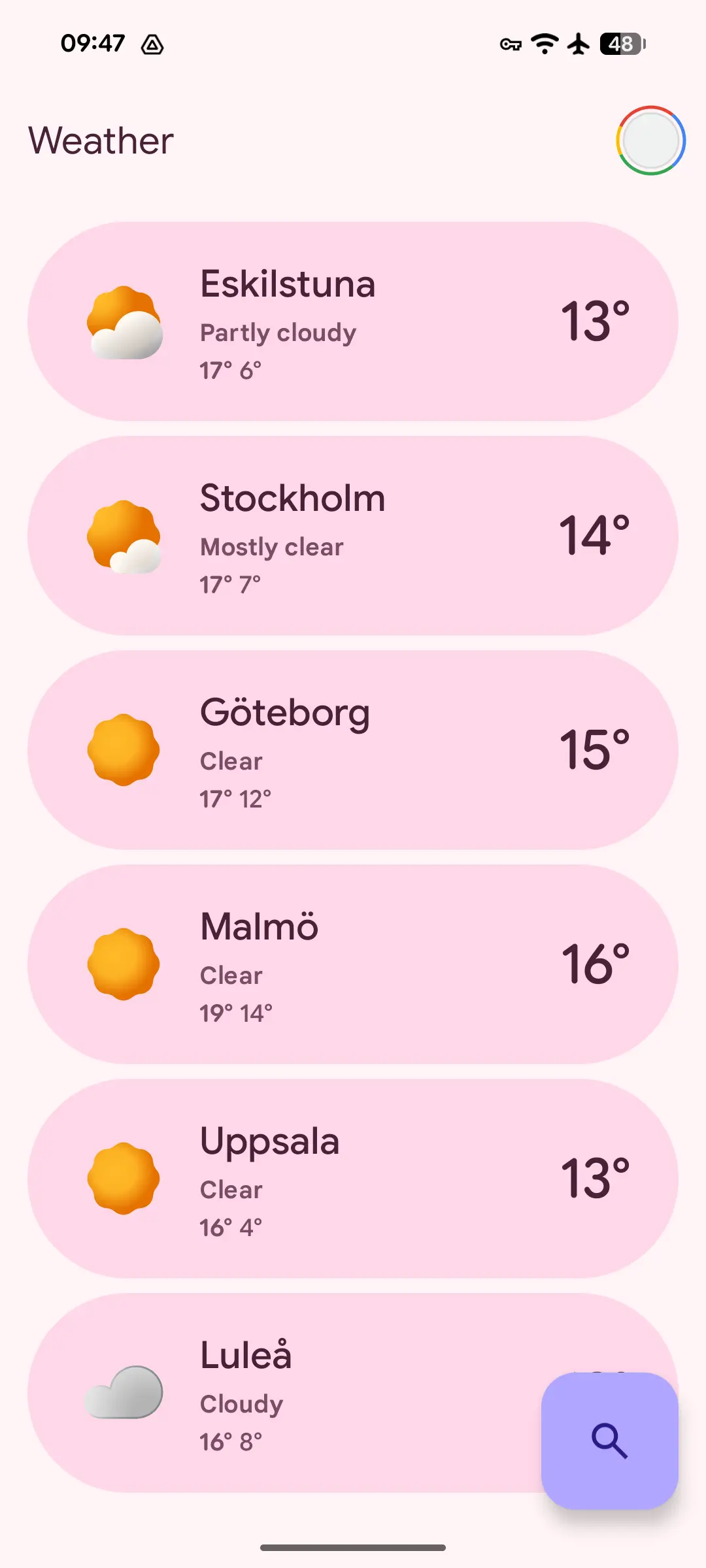
Task: View Stockholm's weather details
Action: pos(353,536)
